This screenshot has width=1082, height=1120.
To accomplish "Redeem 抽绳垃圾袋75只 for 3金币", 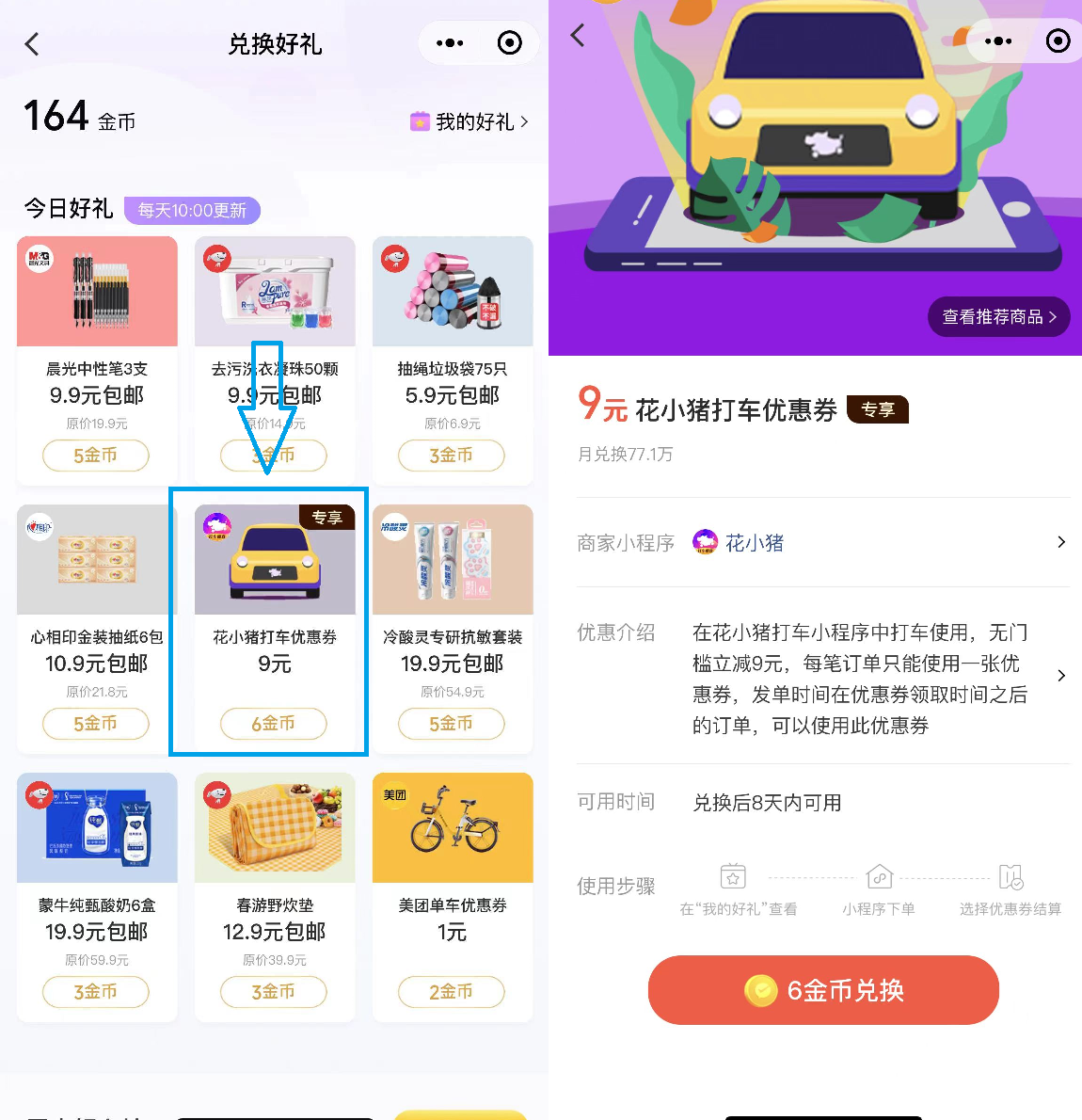I will pyautogui.click(x=452, y=456).
